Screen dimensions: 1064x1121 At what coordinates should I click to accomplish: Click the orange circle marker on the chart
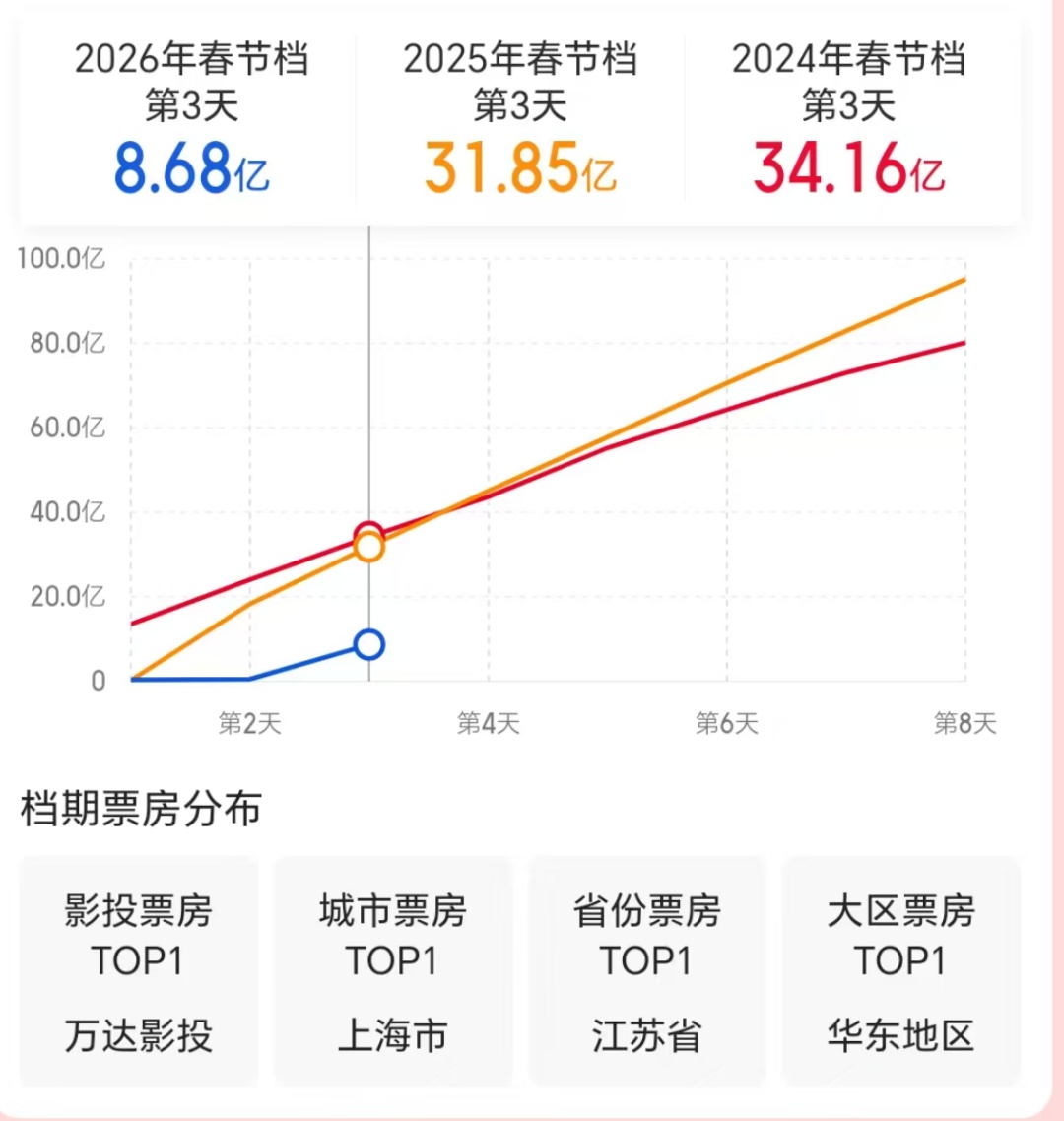pyautogui.click(x=369, y=548)
